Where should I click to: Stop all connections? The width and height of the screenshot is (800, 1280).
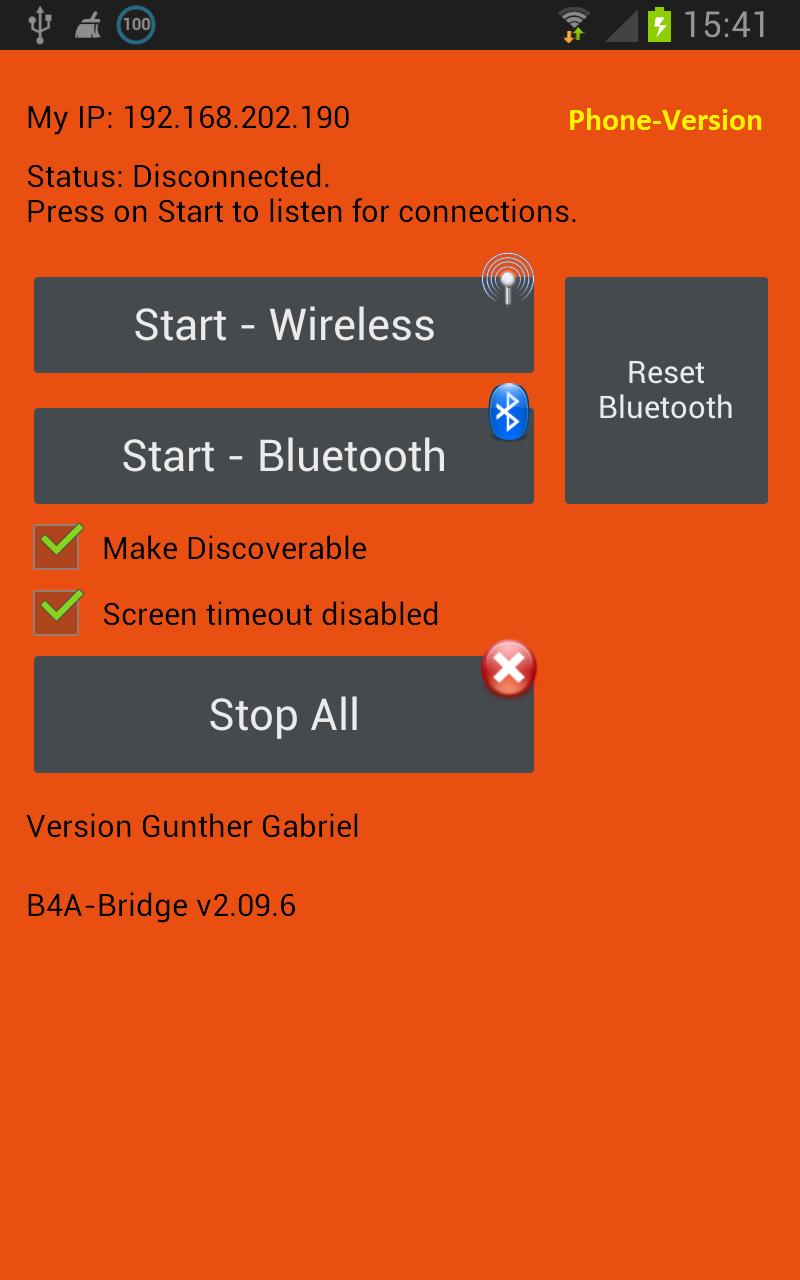pos(284,714)
